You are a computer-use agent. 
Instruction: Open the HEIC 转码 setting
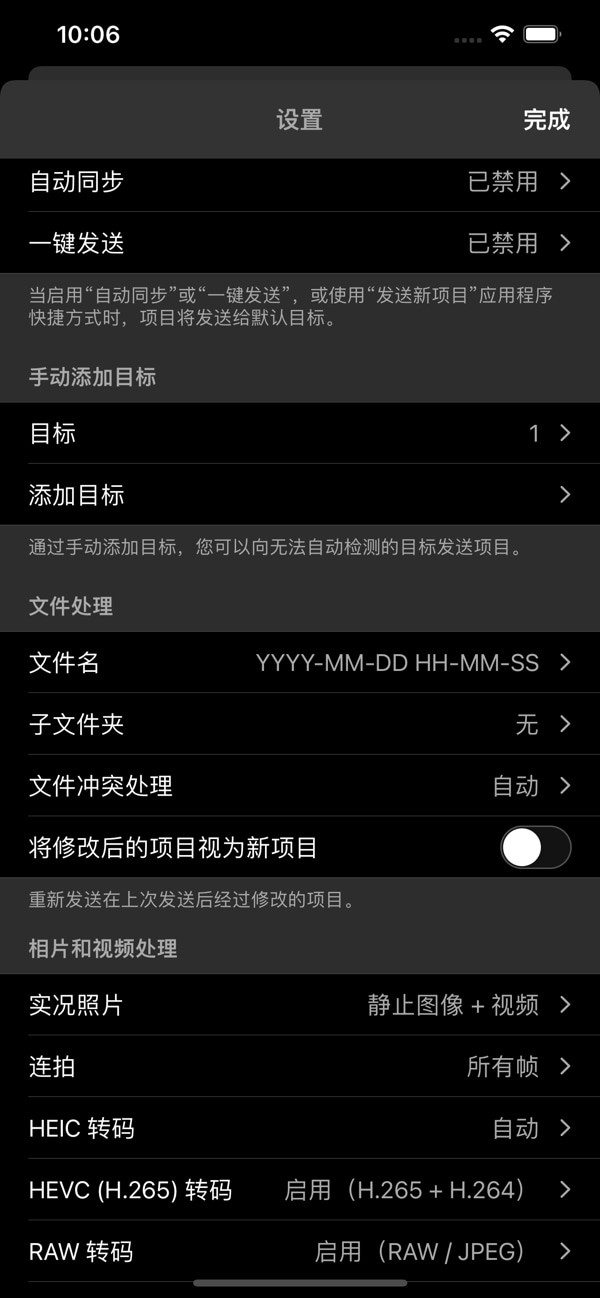tap(300, 1129)
